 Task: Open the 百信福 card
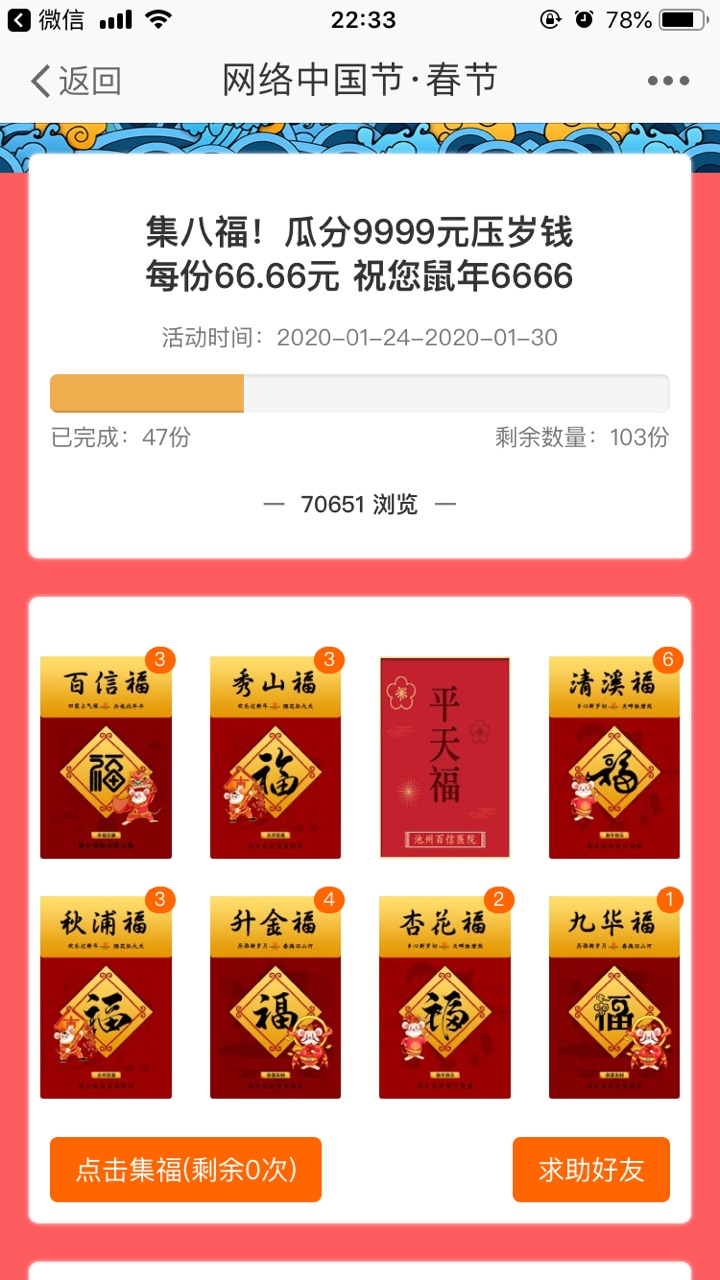click(106, 758)
